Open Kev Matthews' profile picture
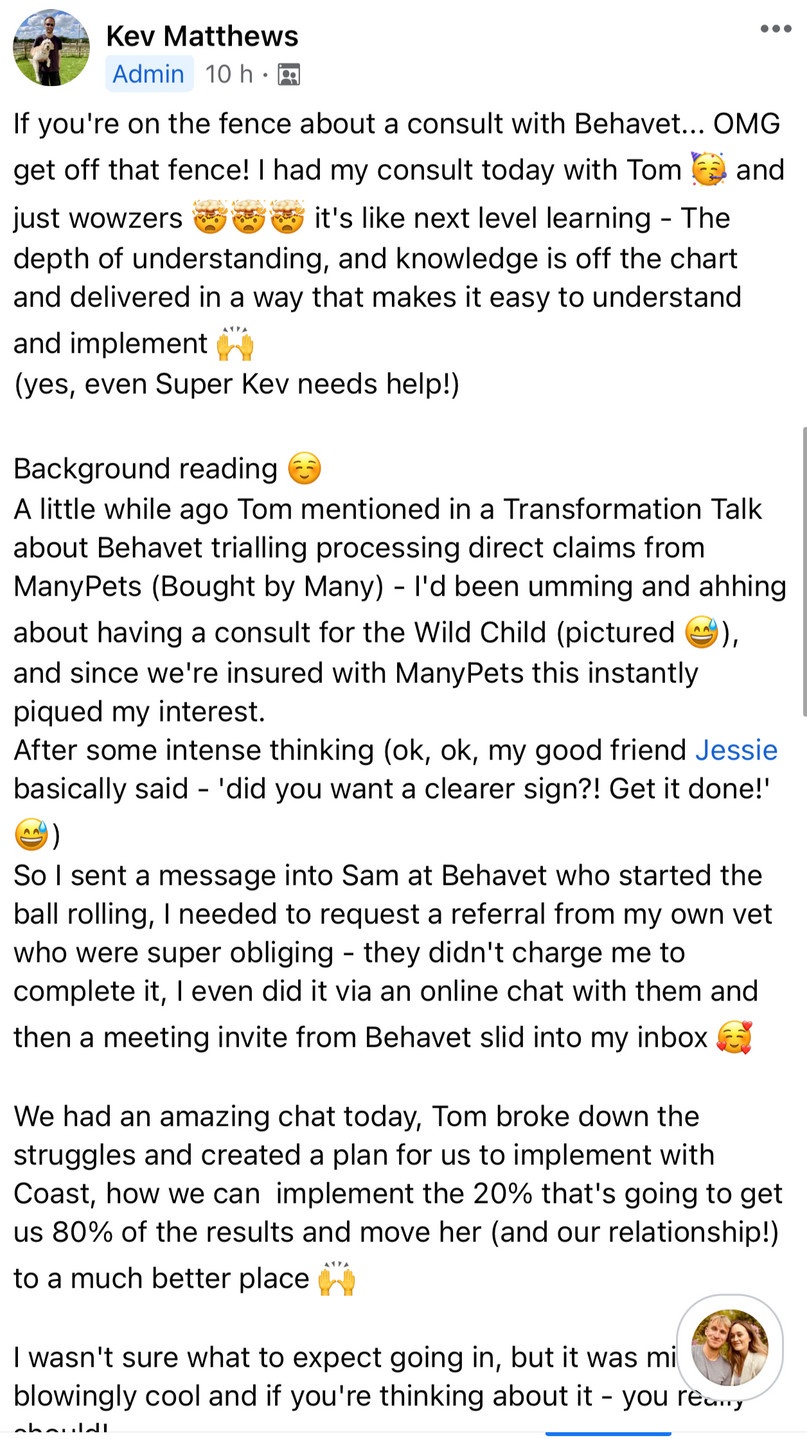Viewport: 807px width, 1439px height. 51,48
